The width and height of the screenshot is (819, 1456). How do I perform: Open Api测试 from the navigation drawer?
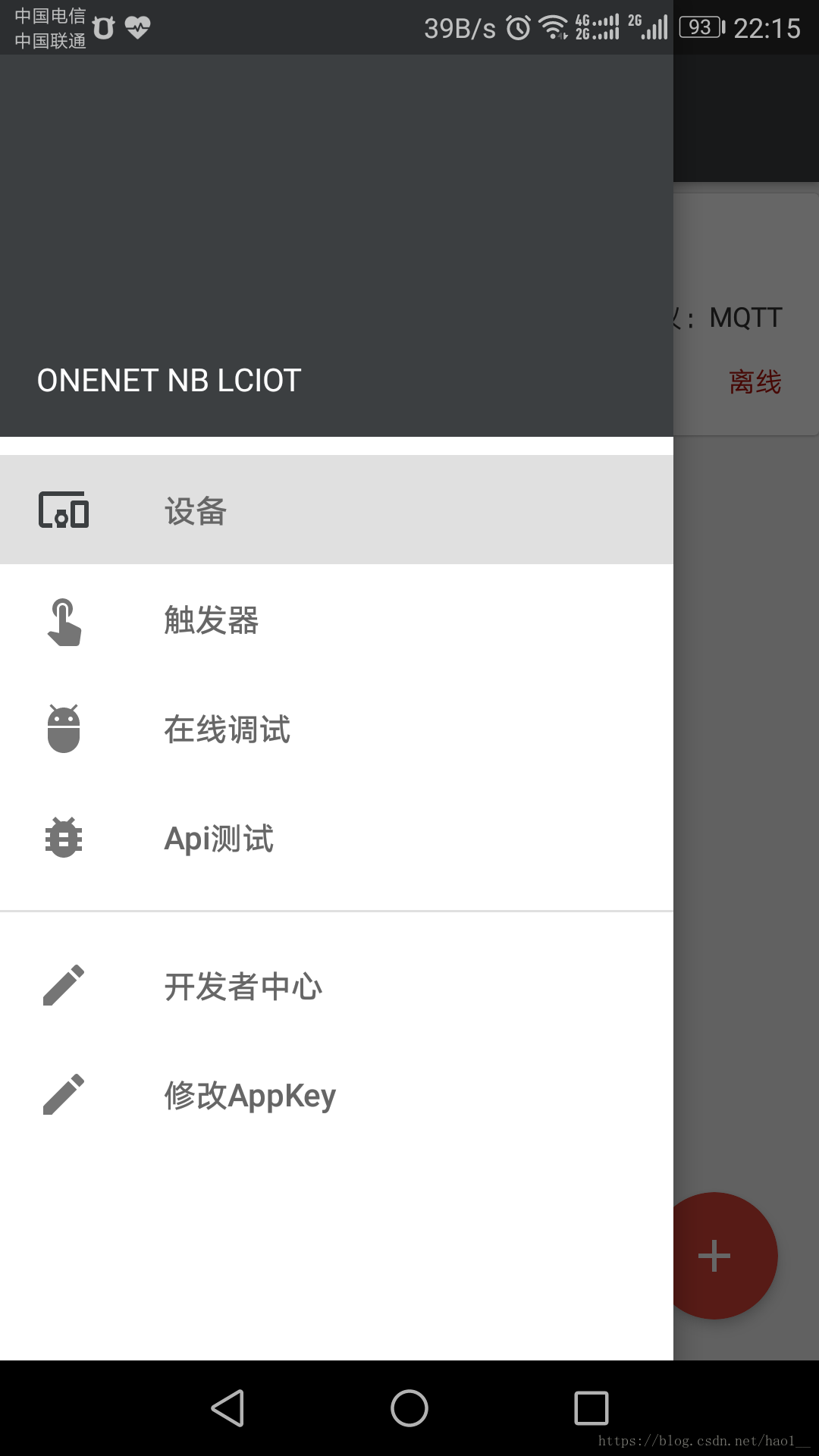click(219, 837)
